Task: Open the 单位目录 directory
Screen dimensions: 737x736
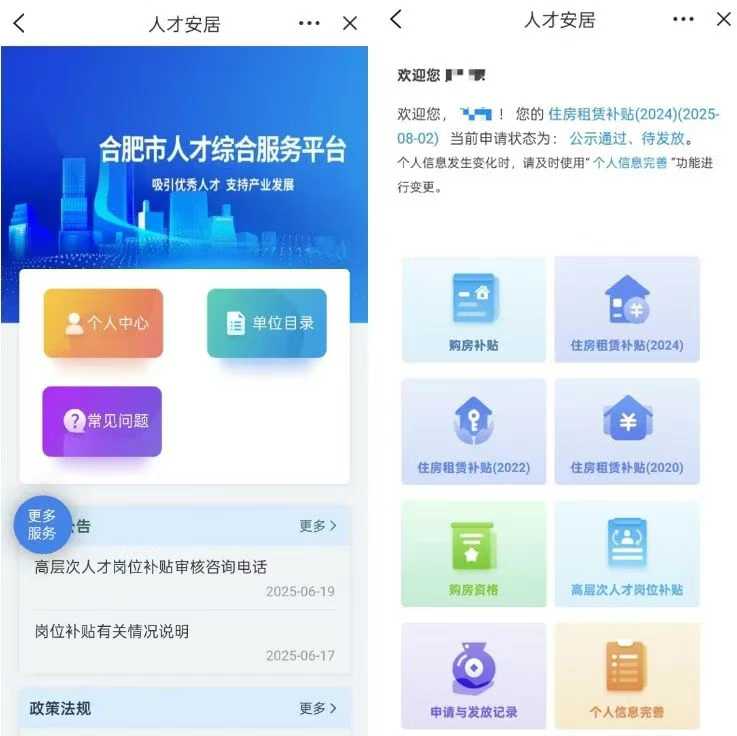Action: (267, 323)
